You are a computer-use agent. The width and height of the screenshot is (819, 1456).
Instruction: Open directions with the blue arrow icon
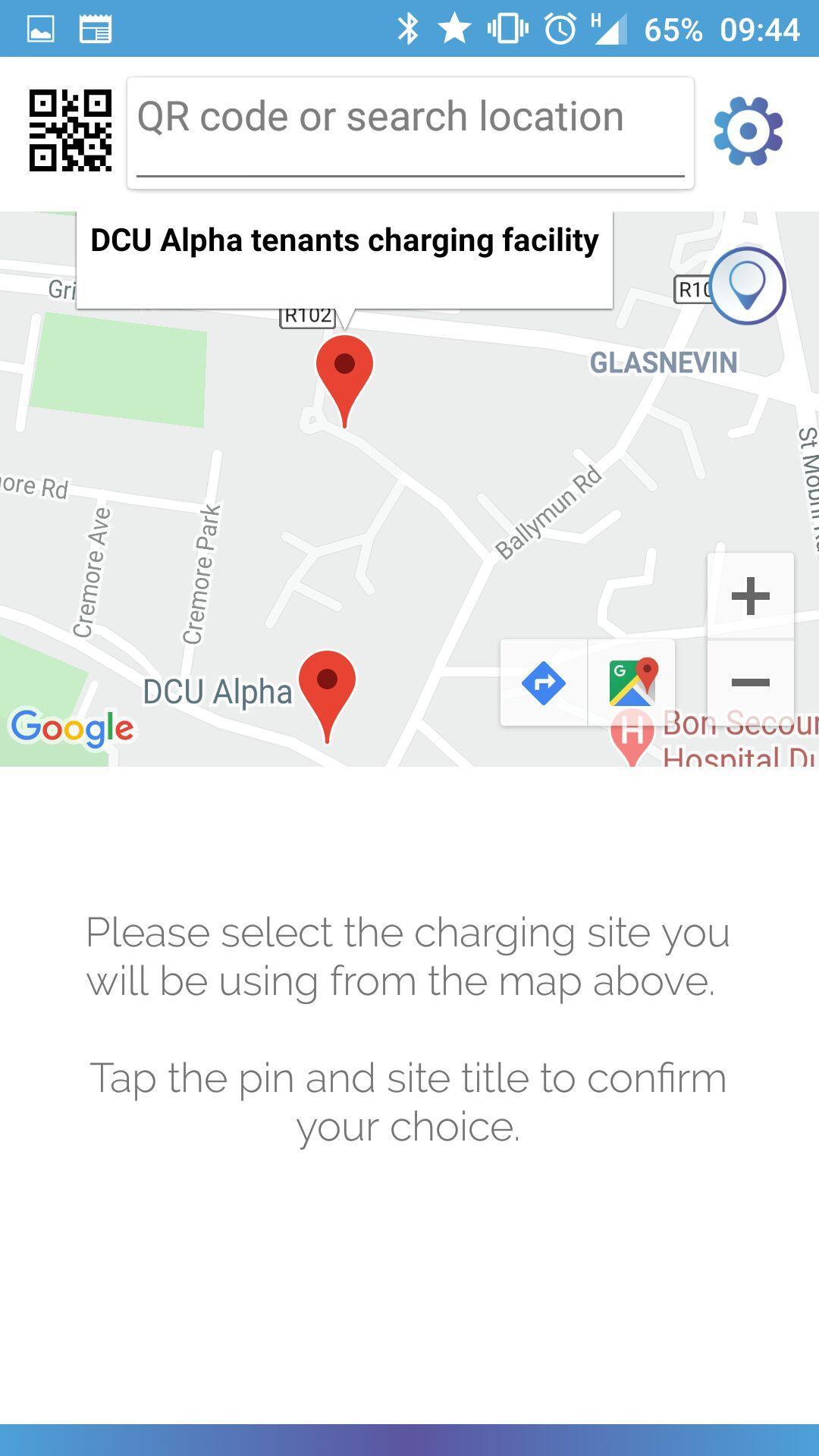(544, 682)
